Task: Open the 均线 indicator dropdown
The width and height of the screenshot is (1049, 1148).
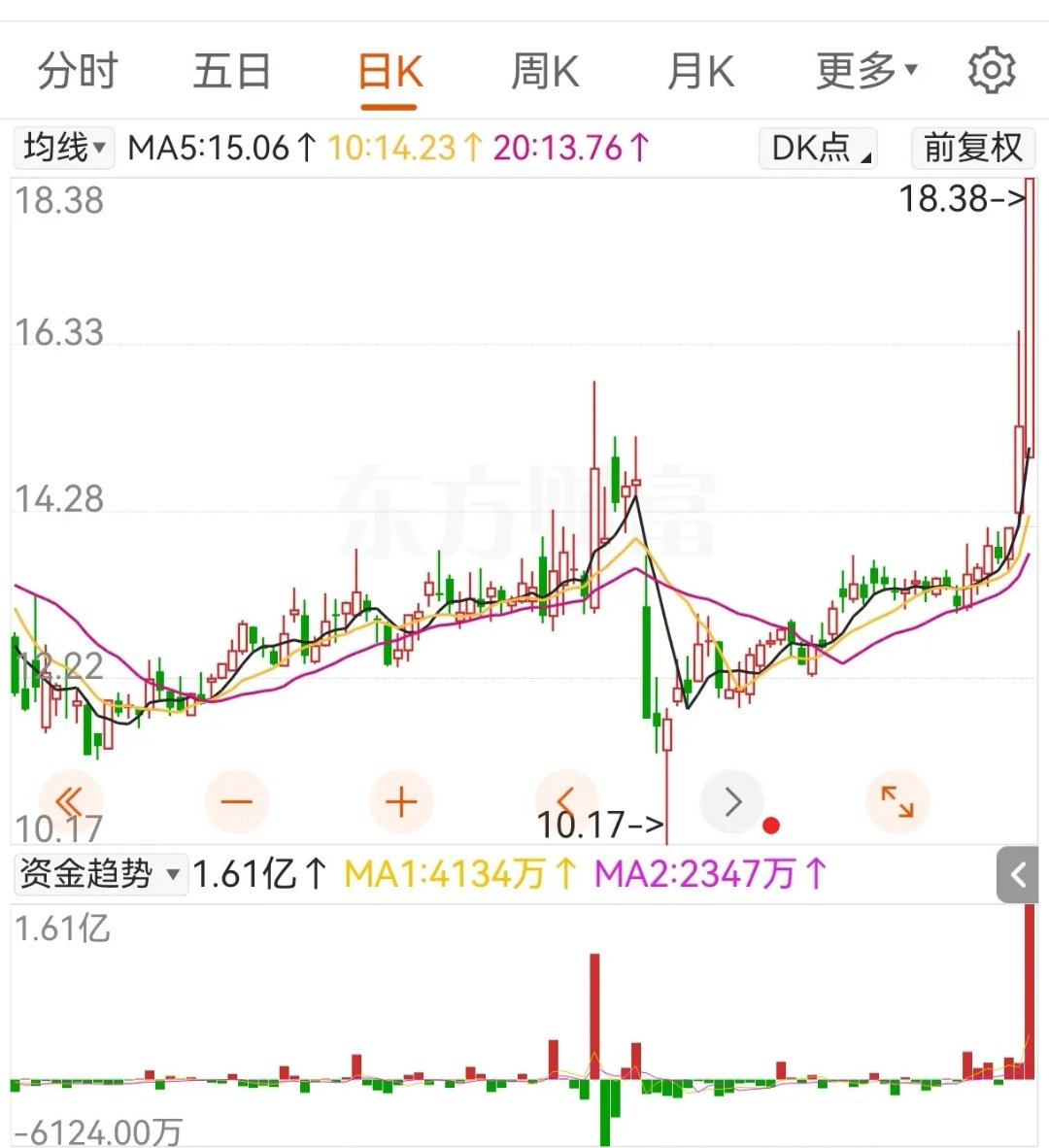Action: (x=64, y=148)
